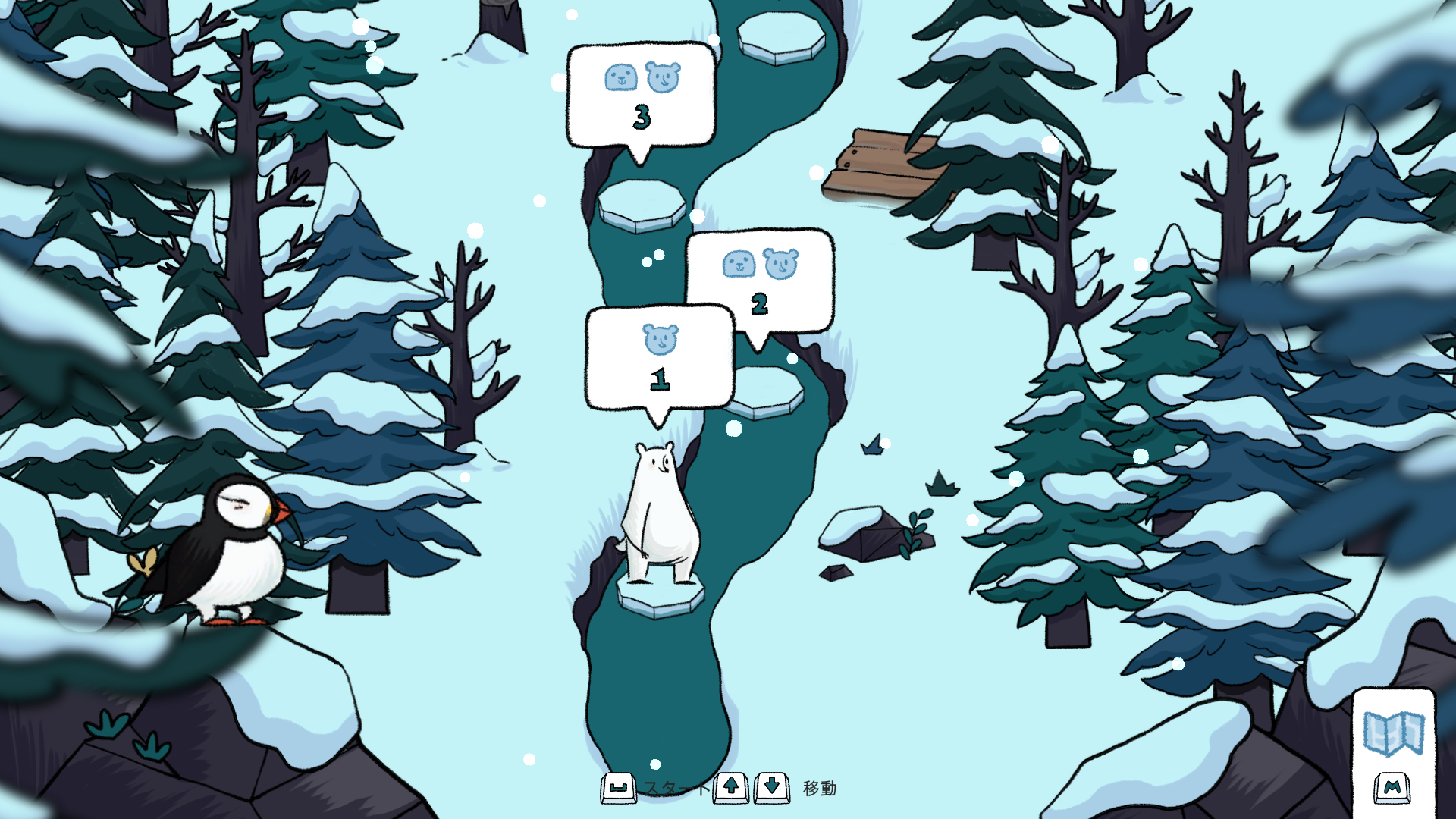The image size is (1456, 819).
Task: Select the level 3 speech bubble
Action: click(x=642, y=96)
